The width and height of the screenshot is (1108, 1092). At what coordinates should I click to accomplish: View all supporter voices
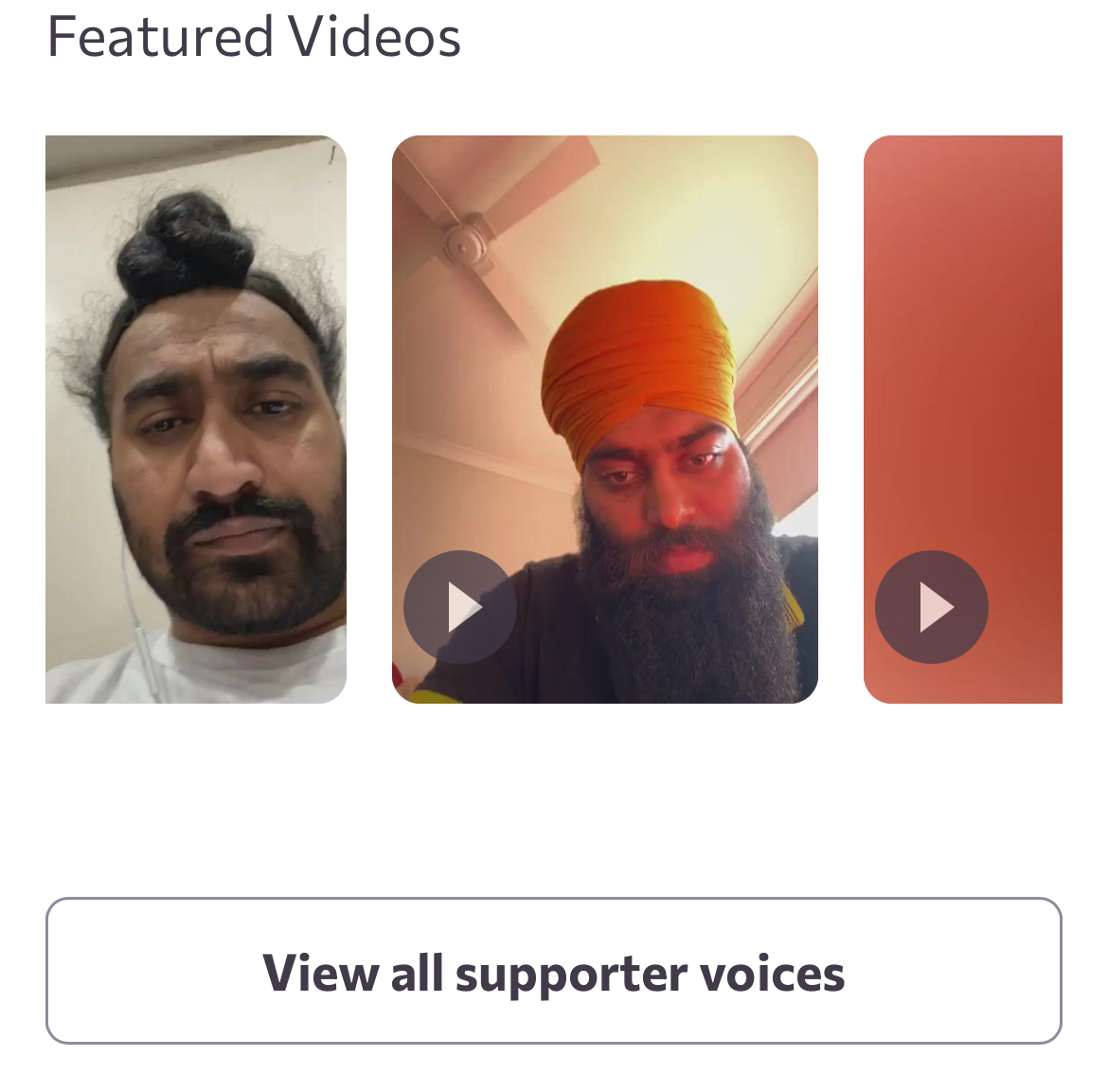(x=554, y=971)
